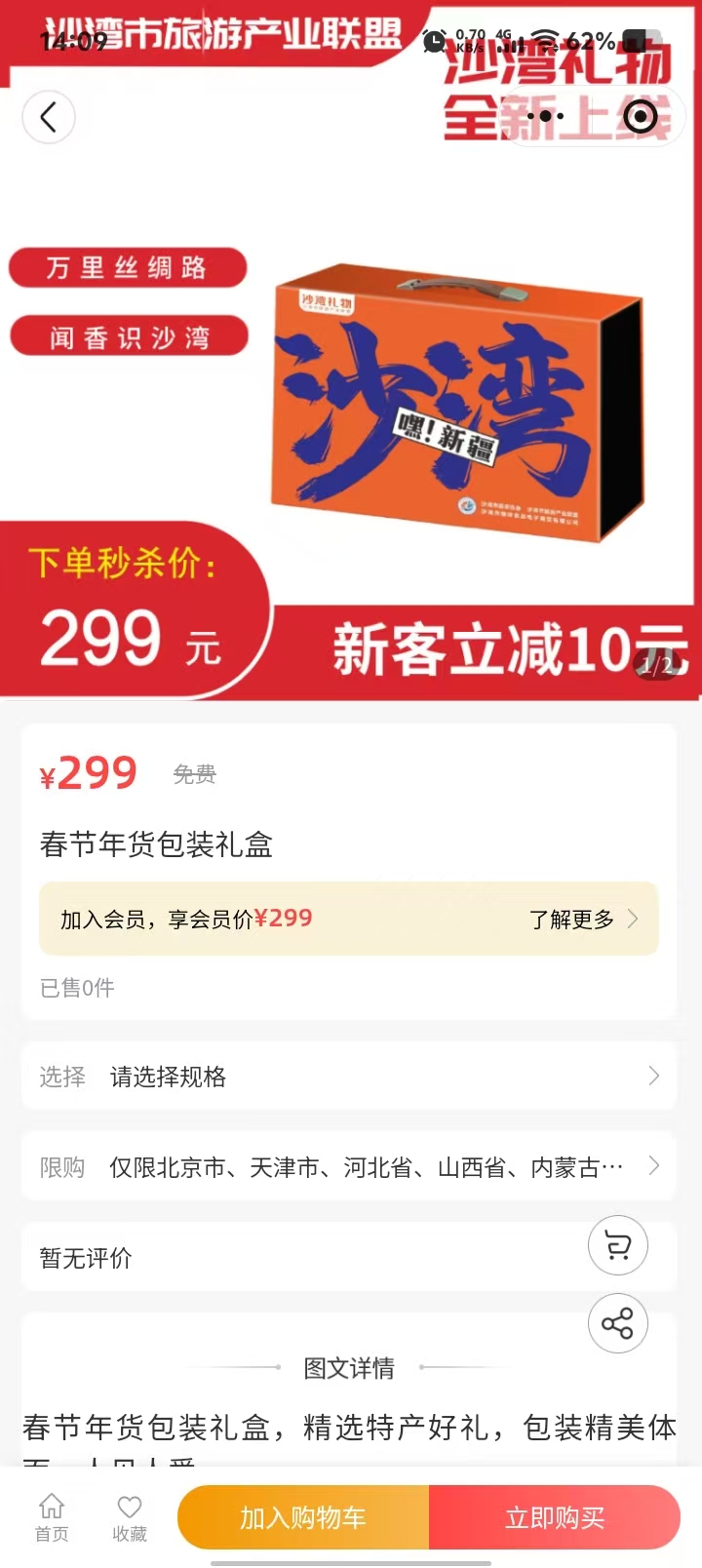The height and width of the screenshot is (1568, 702).
Task: Tap 加入购物车 to add to cart
Action: tap(303, 1517)
